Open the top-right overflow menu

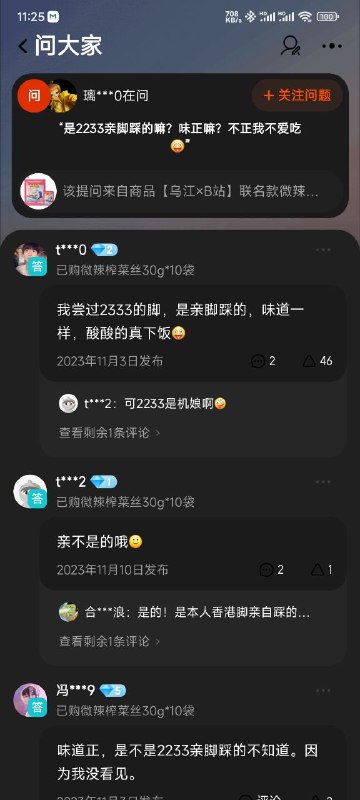click(x=332, y=46)
